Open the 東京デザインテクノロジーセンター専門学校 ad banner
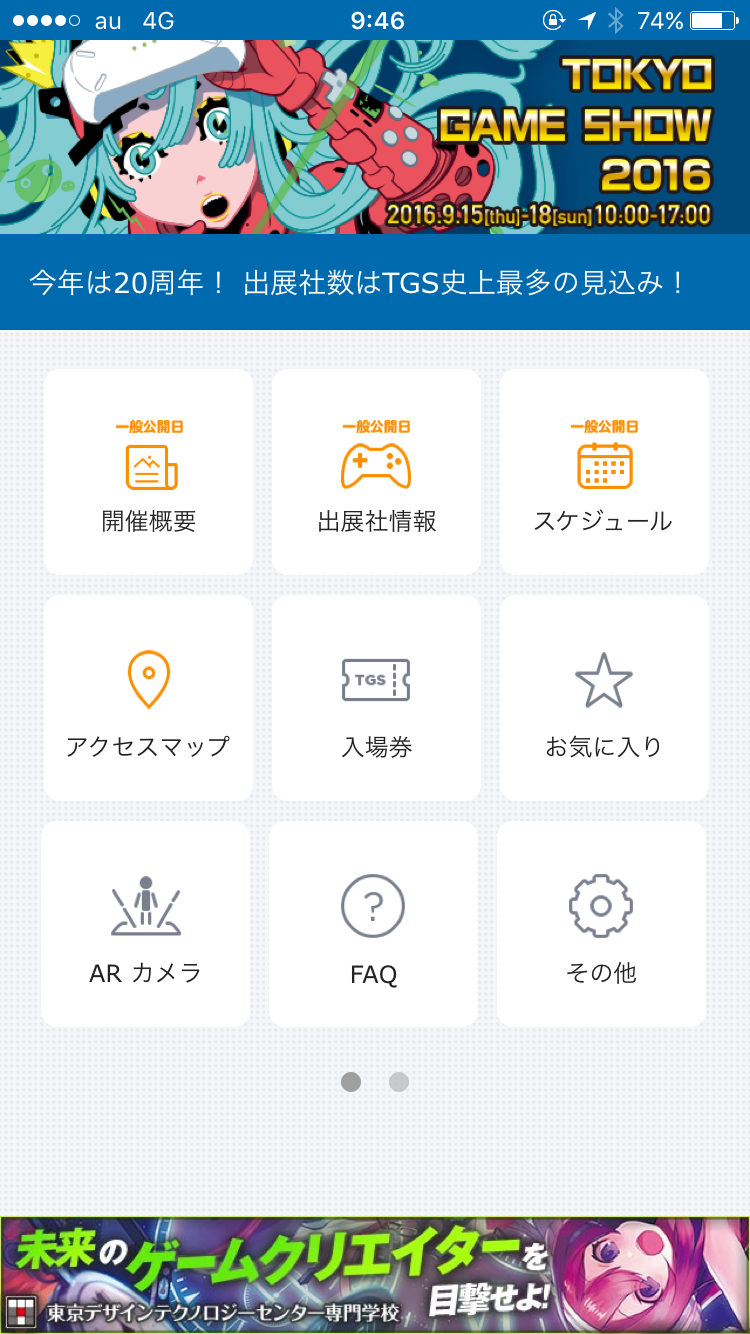The image size is (750, 1334). (375, 1275)
